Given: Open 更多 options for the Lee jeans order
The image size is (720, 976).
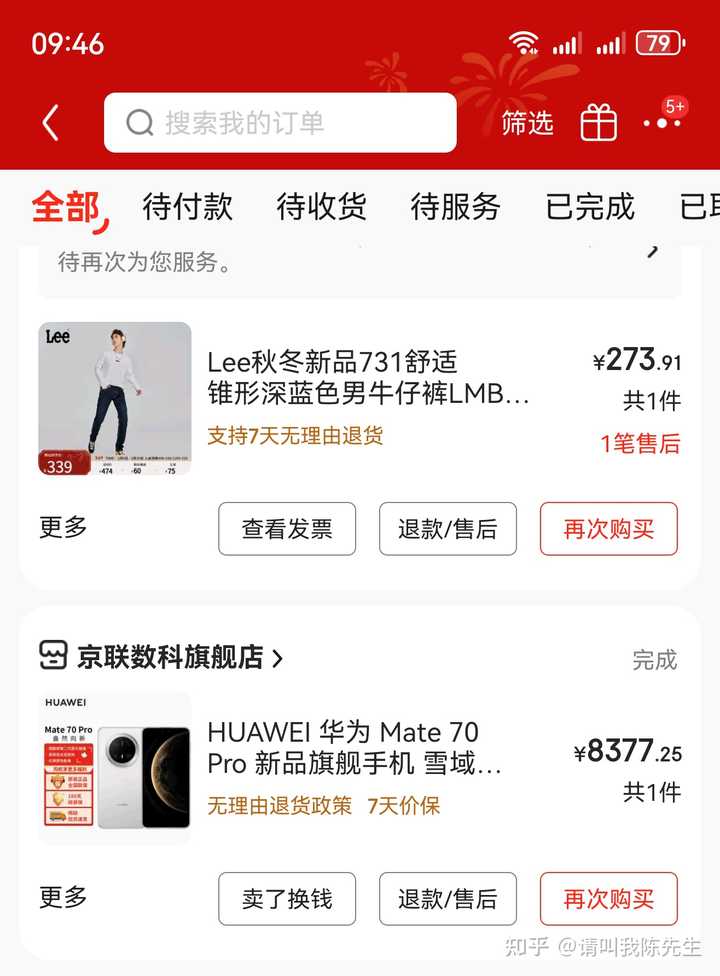Looking at the screenshot, I should click(62, 529).
